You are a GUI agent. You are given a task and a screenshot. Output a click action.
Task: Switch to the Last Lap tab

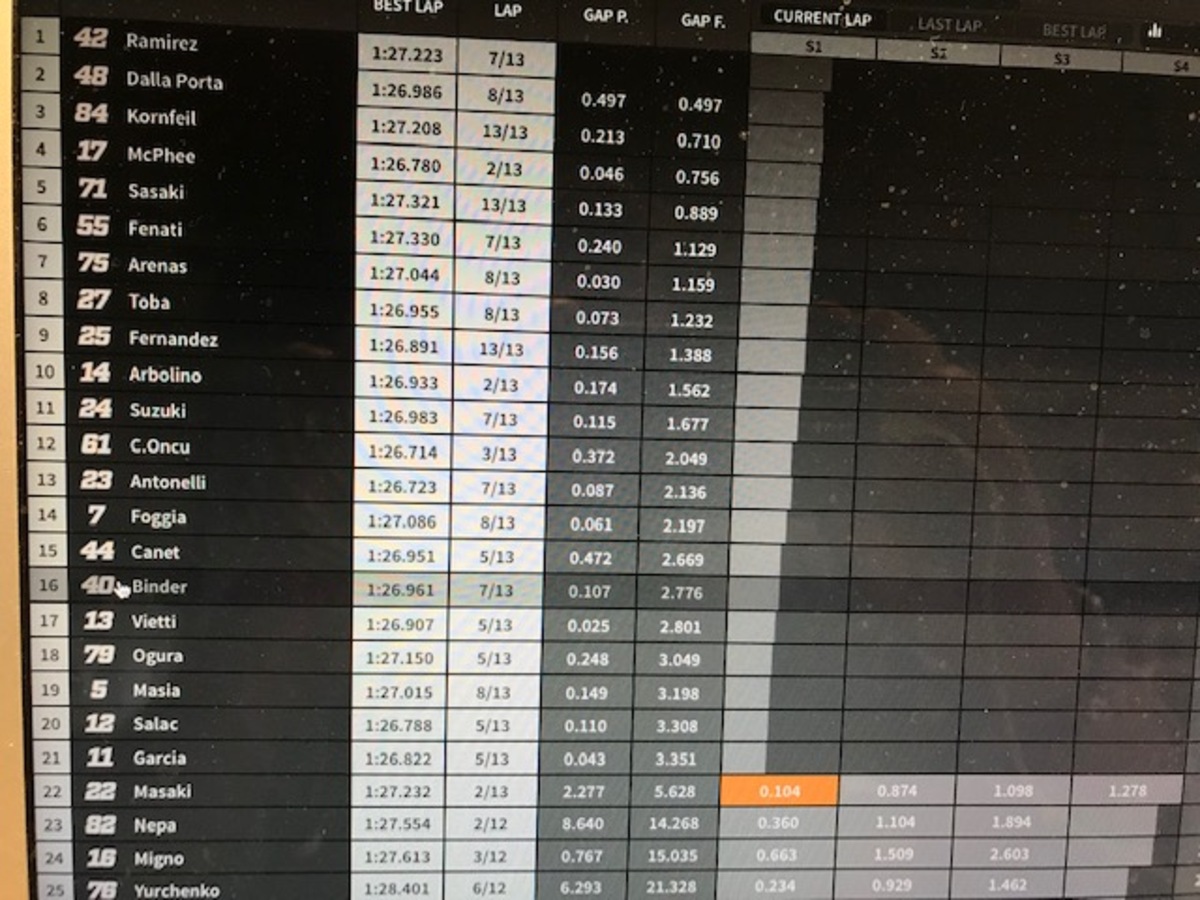point(949,25)
